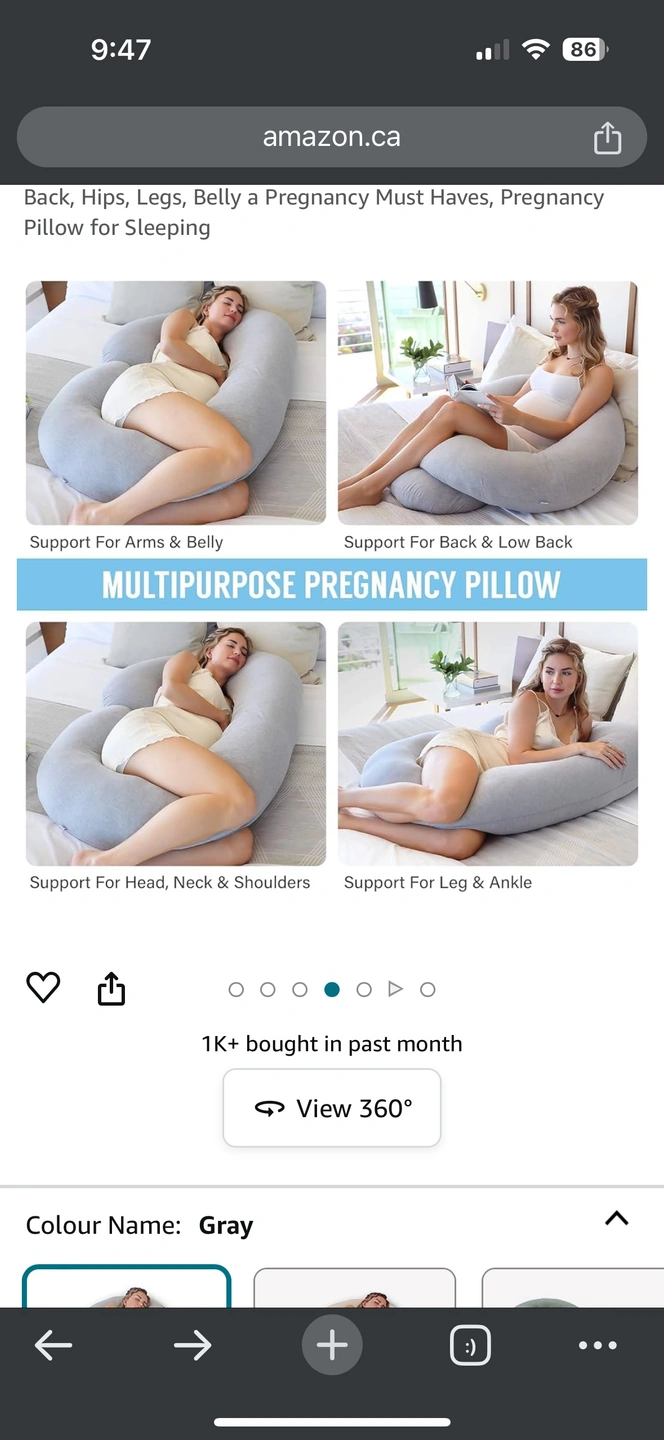This screenshot has width=664, height=1440.
Task: Share page from the address bar icon
Action: point(607,138)
